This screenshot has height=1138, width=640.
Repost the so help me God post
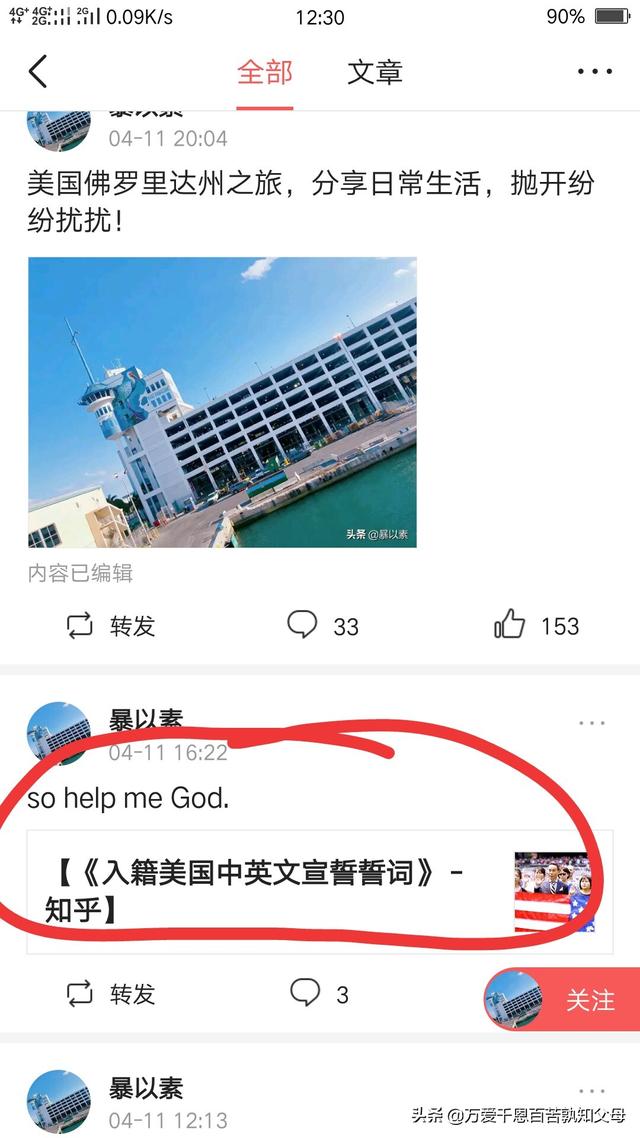click(111, 994)
